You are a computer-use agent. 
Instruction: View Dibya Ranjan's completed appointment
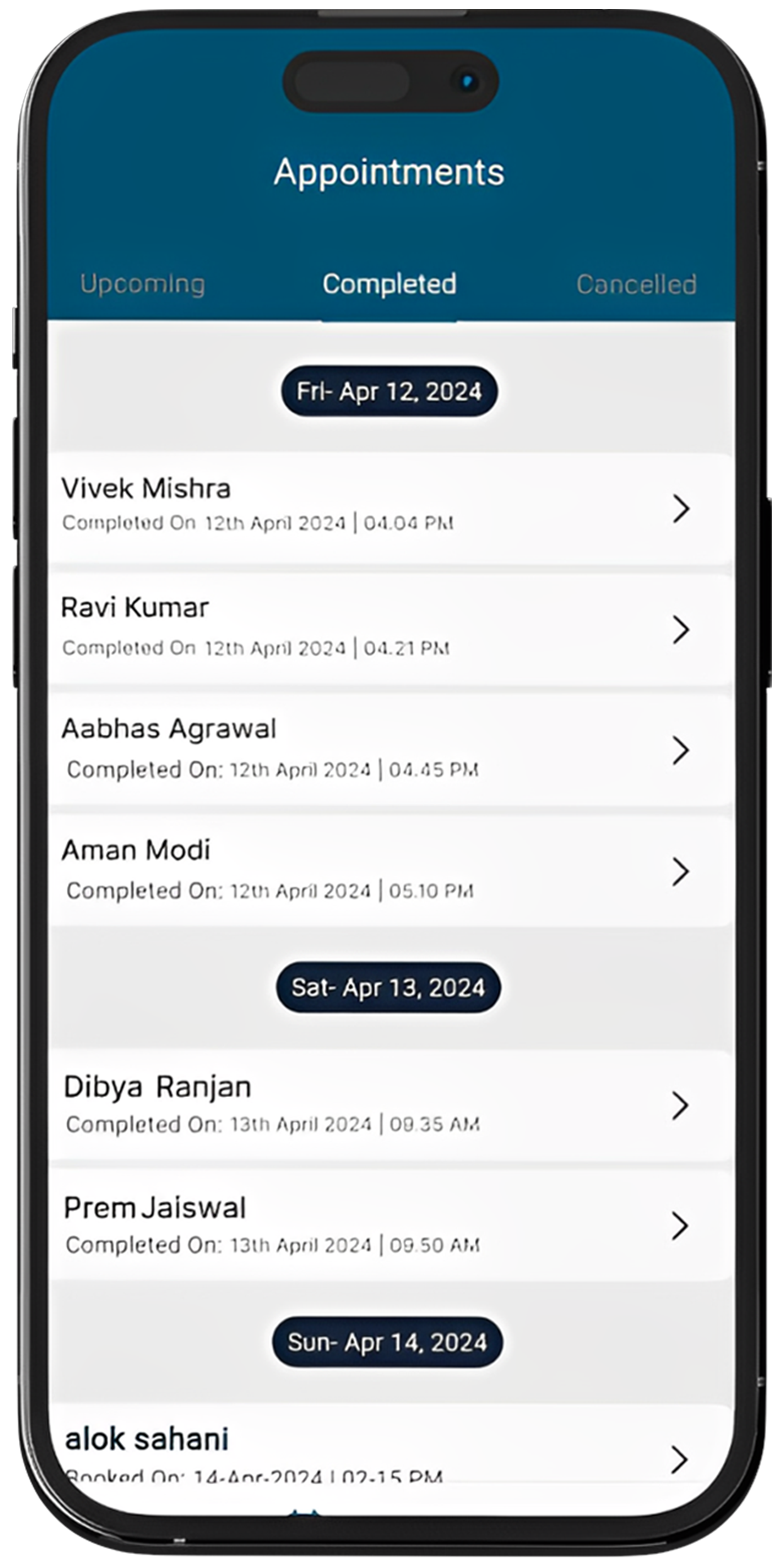point(391,1105)
